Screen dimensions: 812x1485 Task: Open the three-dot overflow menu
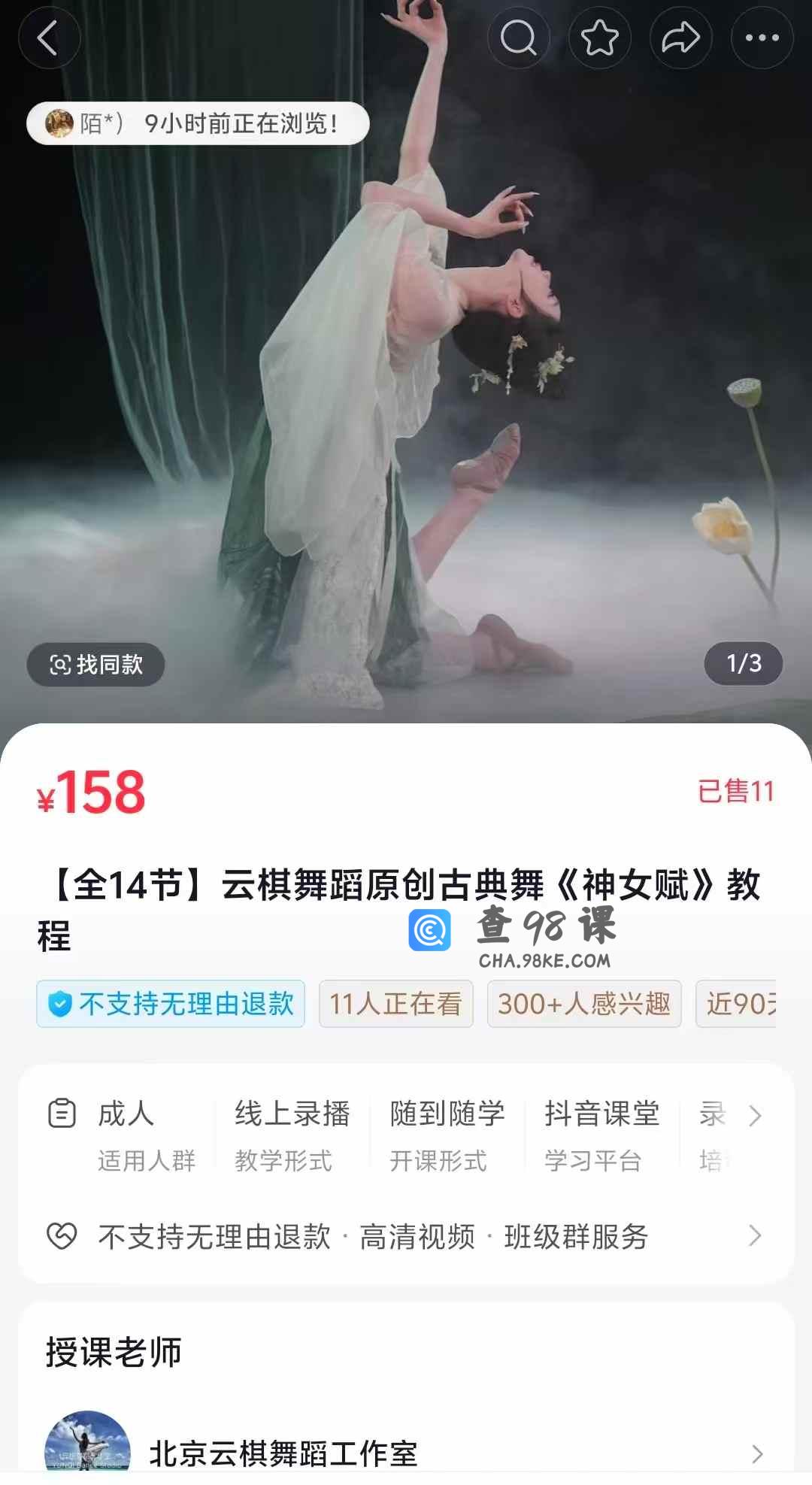coord(762,38)
